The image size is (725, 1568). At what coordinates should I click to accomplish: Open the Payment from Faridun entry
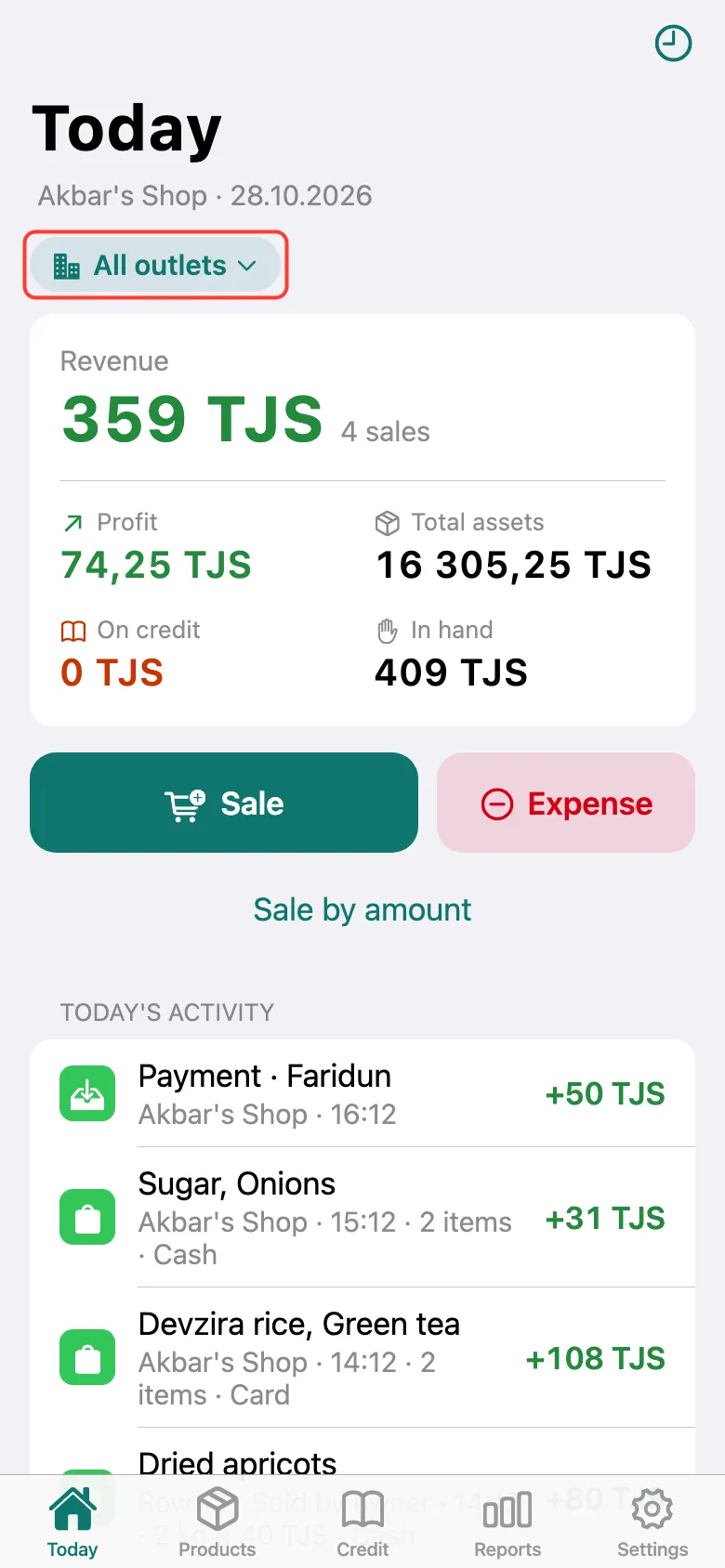(x=362, y=1093)
